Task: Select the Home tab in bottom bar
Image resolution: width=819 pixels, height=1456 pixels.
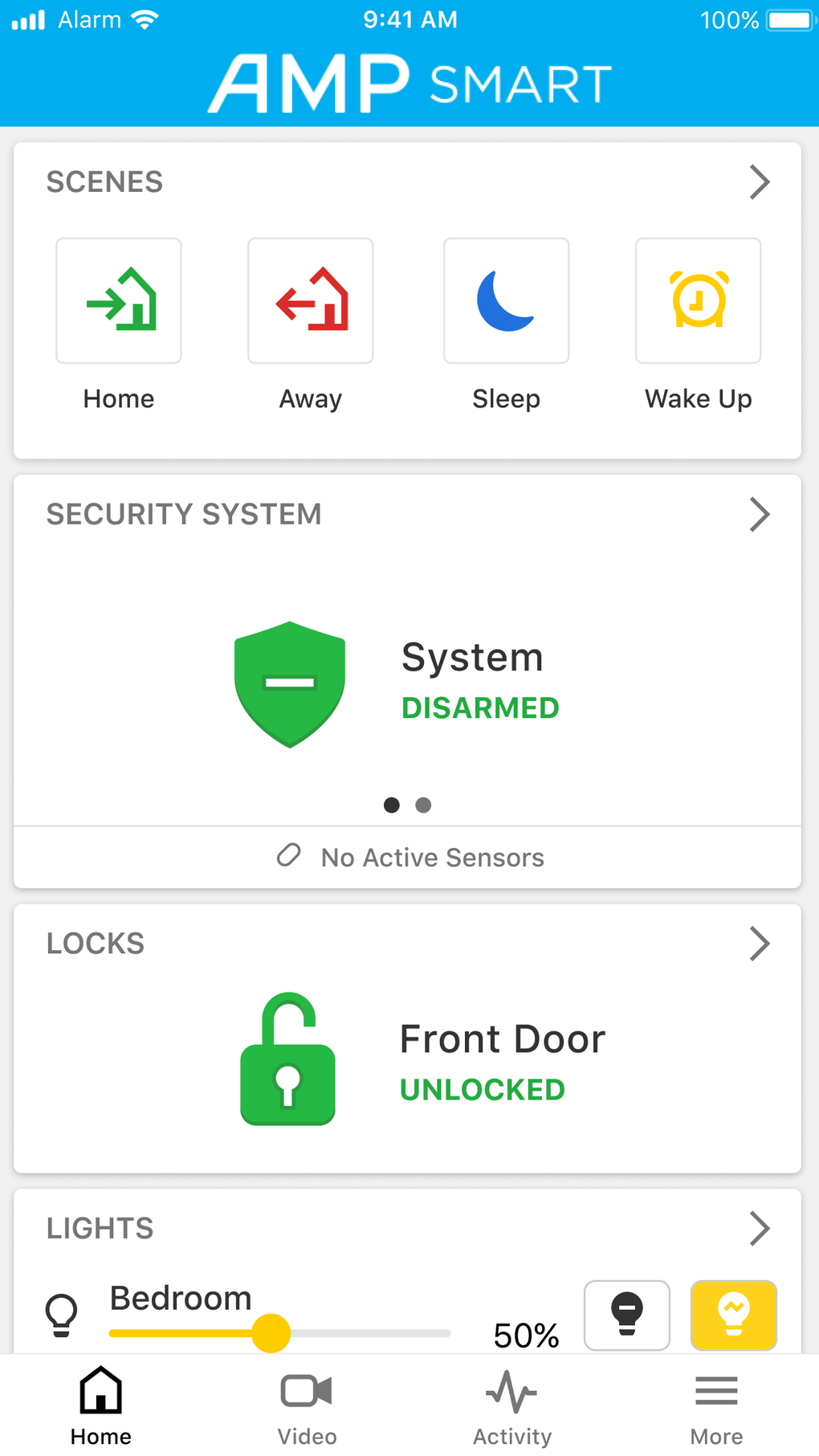Action: (101, 1407)
